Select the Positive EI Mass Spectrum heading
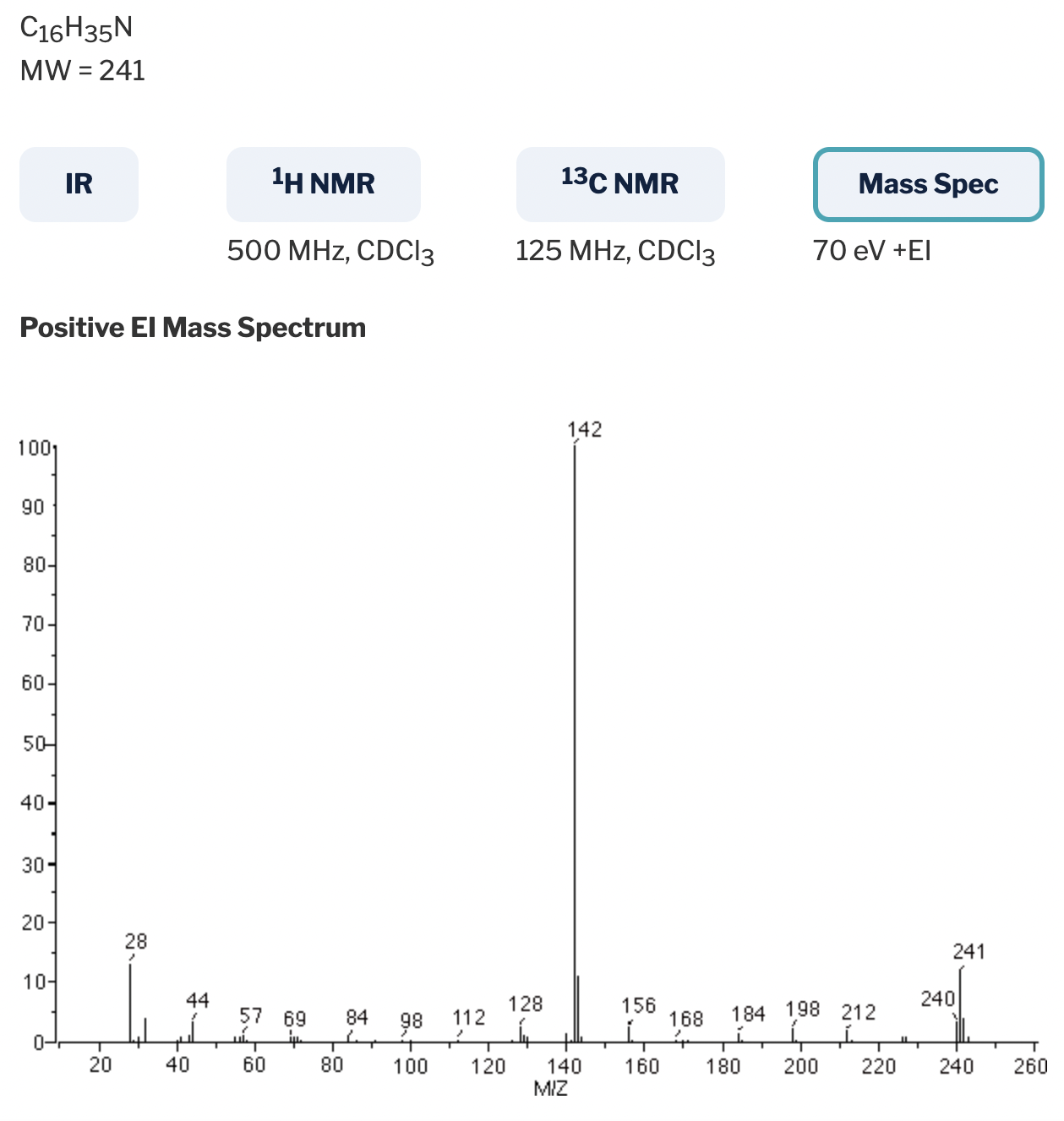The image size is (1064, 1121). tap(194, 327)
